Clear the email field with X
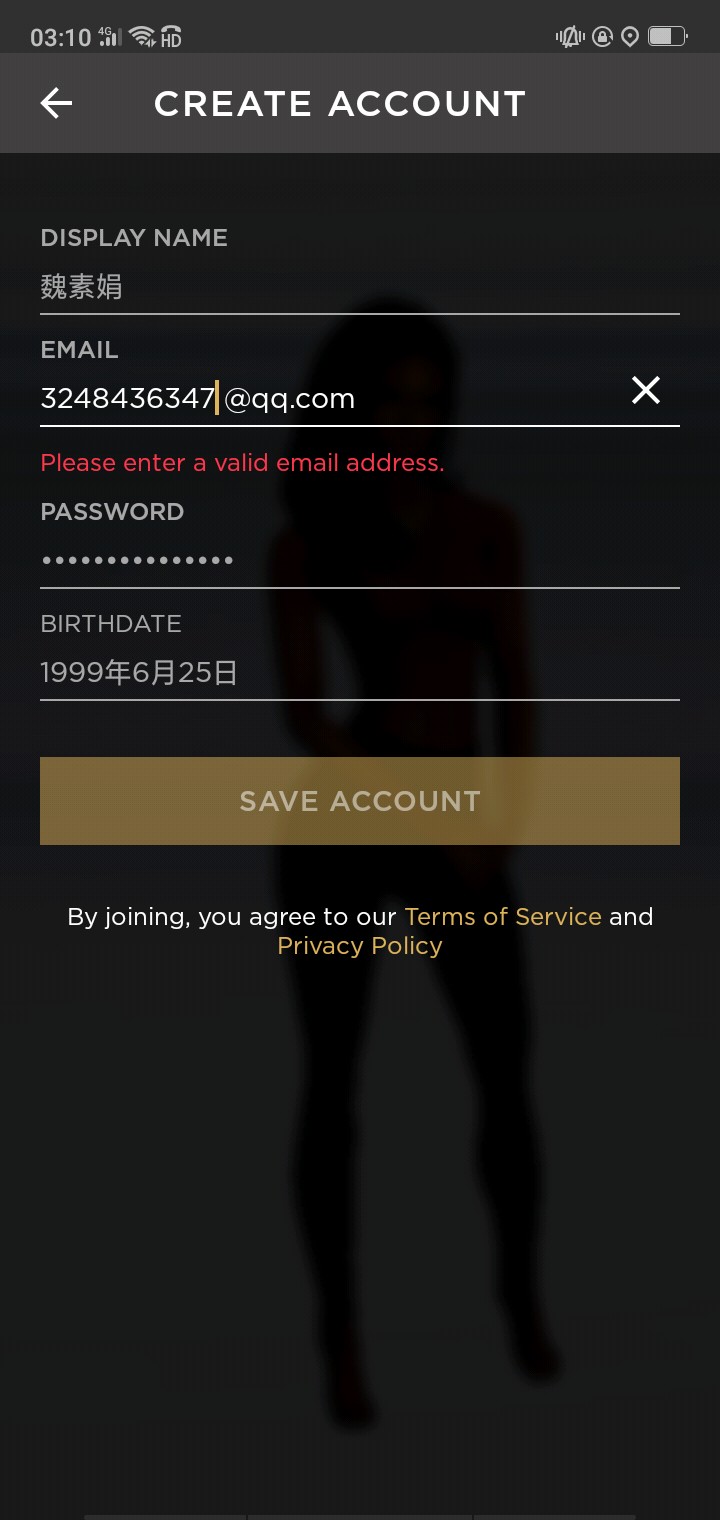This screenshot has width=720, height=1520. point(646,390)
